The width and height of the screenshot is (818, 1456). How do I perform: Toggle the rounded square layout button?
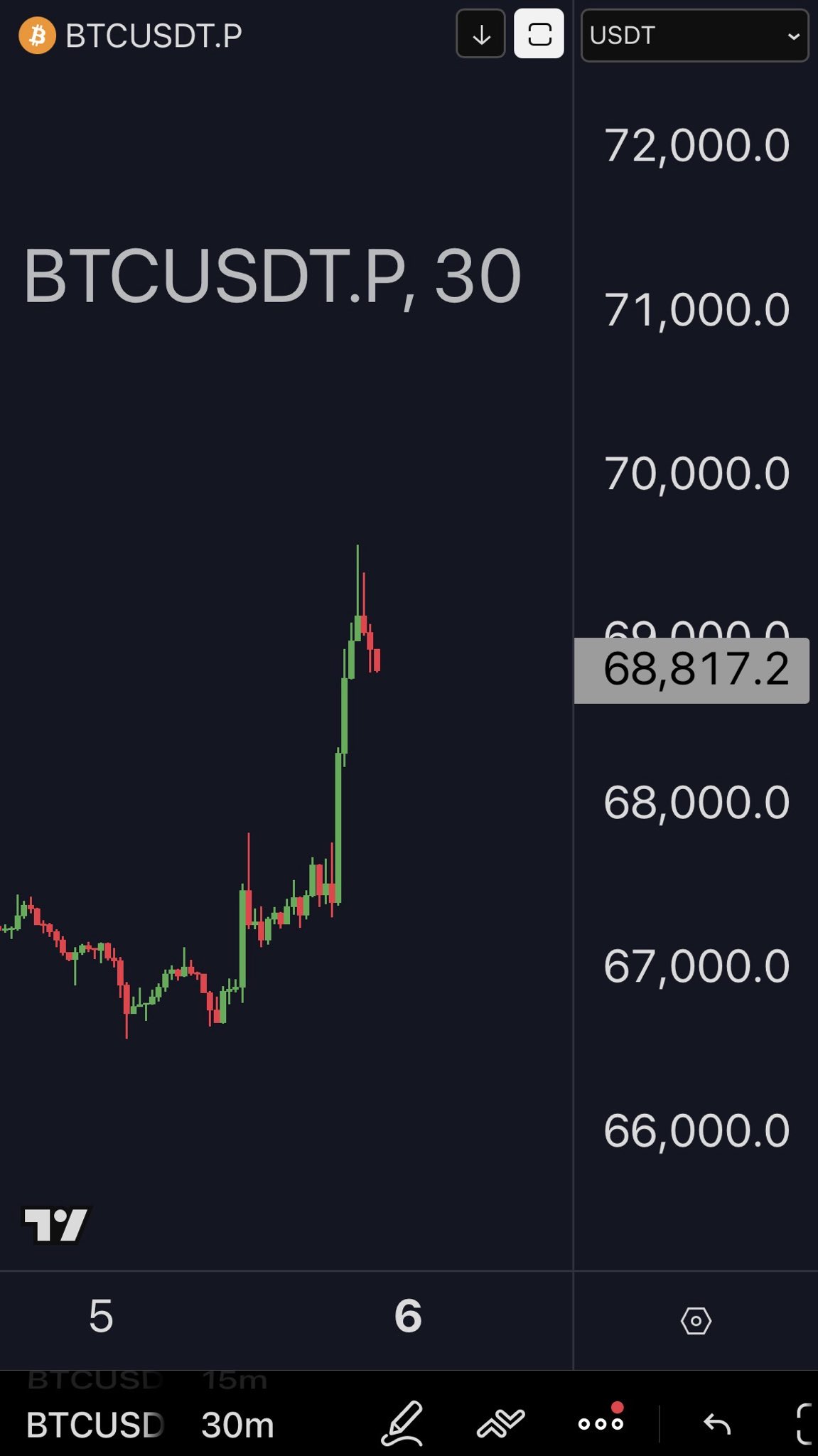coord(539,34)
